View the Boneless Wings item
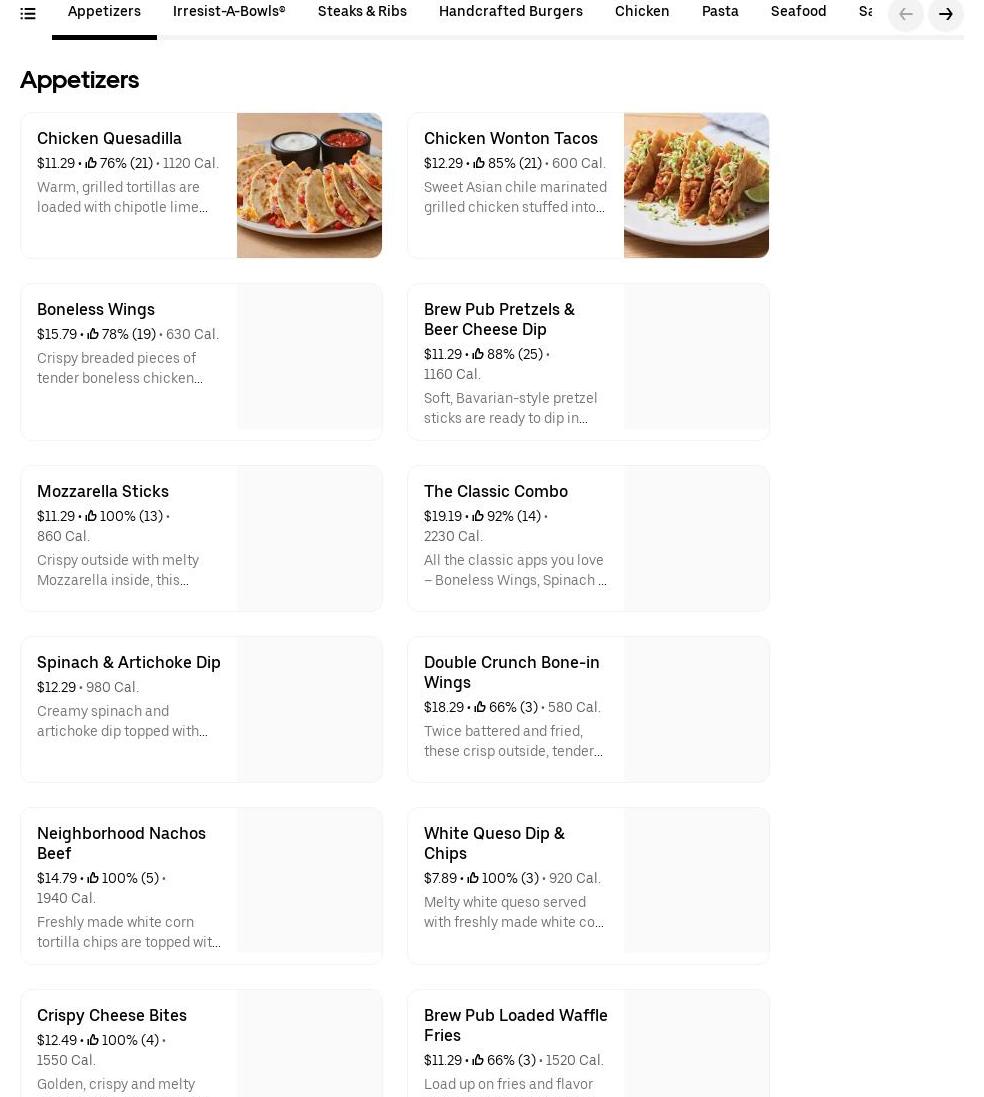Viewport: 984px width, 1097px height. [x=201, y=361]
